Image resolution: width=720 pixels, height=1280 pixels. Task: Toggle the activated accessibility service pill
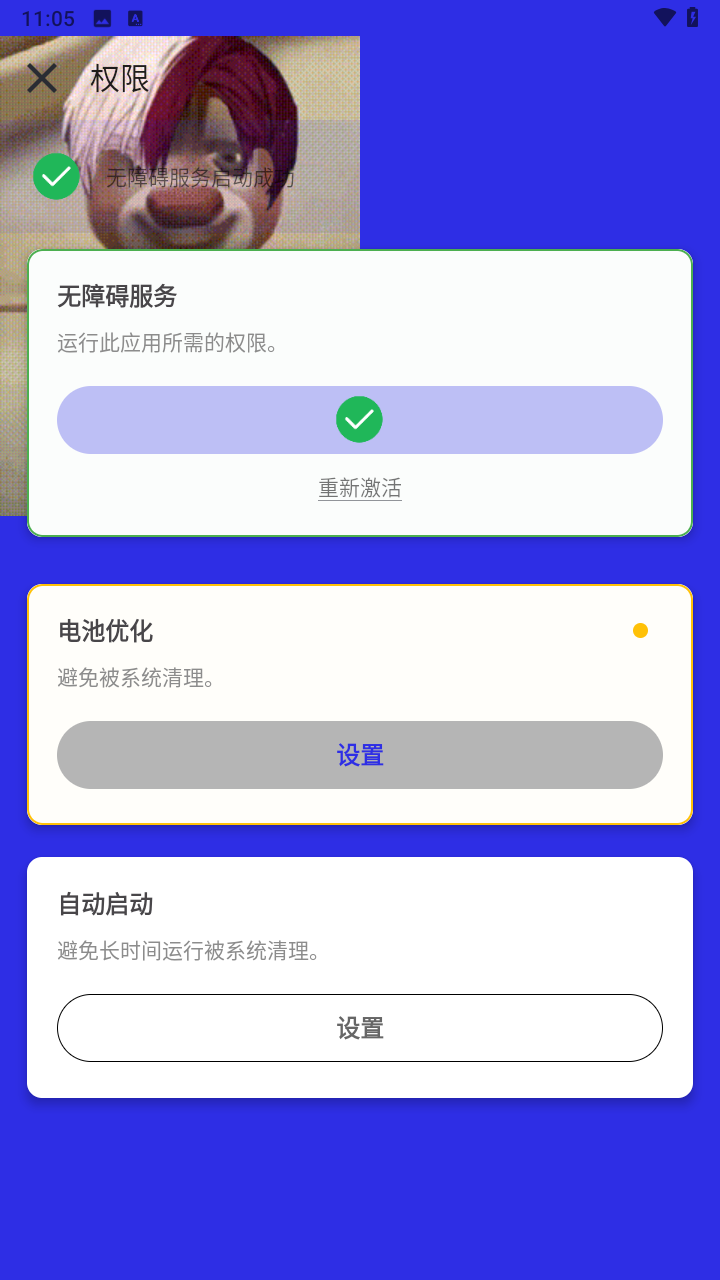click(360, 420)
